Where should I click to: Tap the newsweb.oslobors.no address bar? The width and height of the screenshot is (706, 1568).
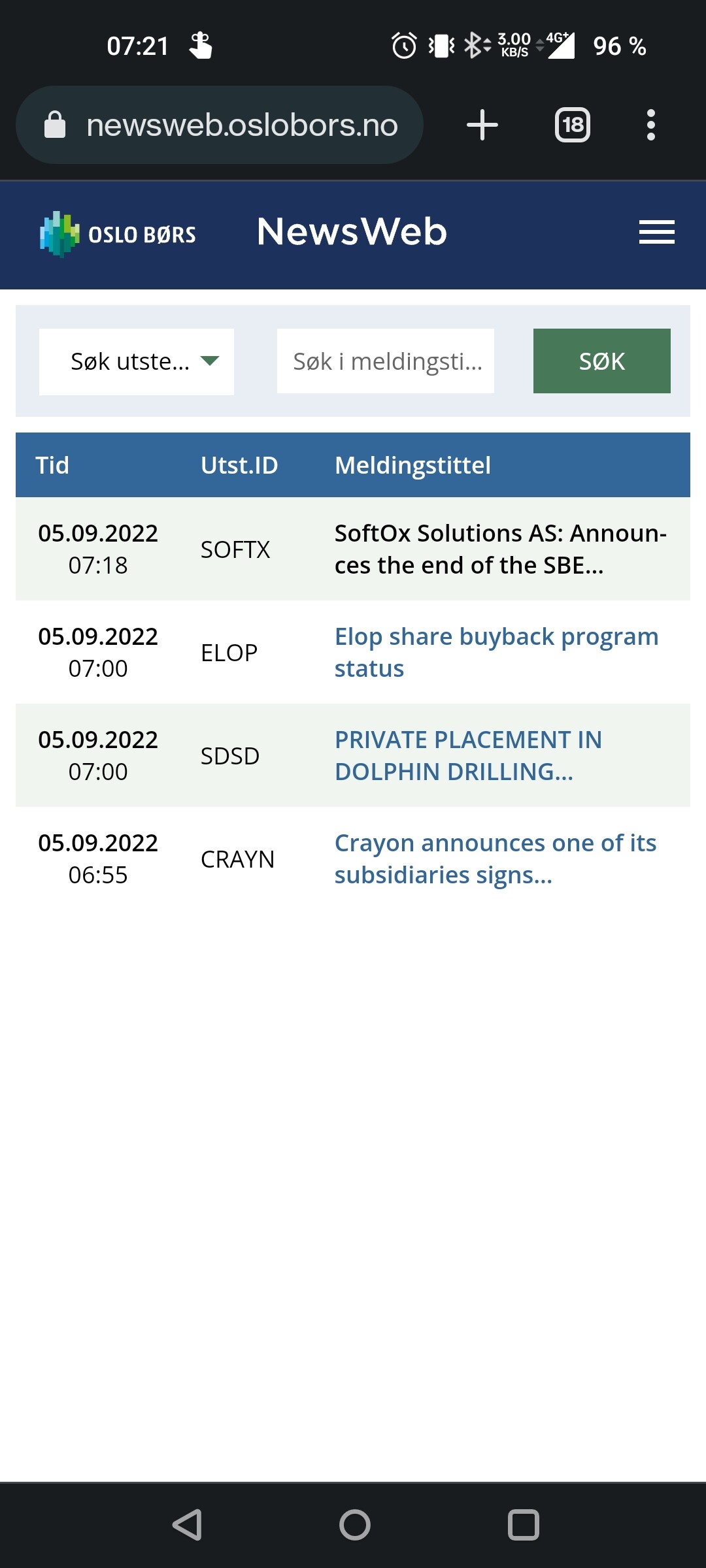(220, 125)
